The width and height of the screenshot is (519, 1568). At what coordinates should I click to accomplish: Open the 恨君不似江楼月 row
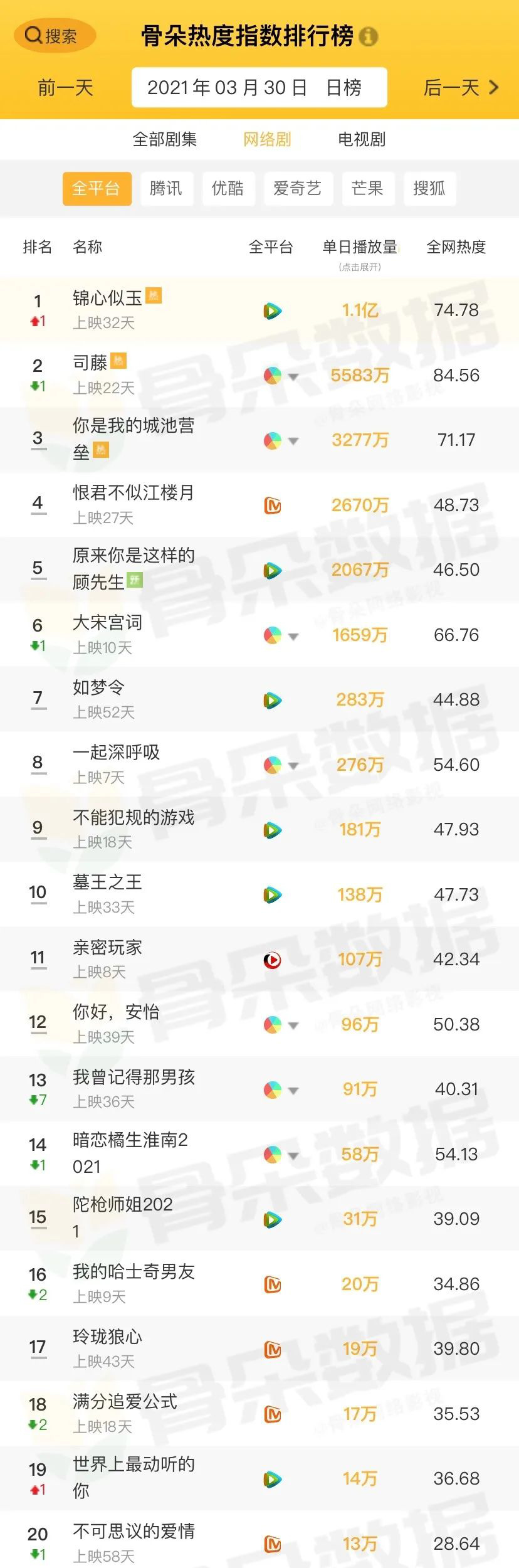134,494
